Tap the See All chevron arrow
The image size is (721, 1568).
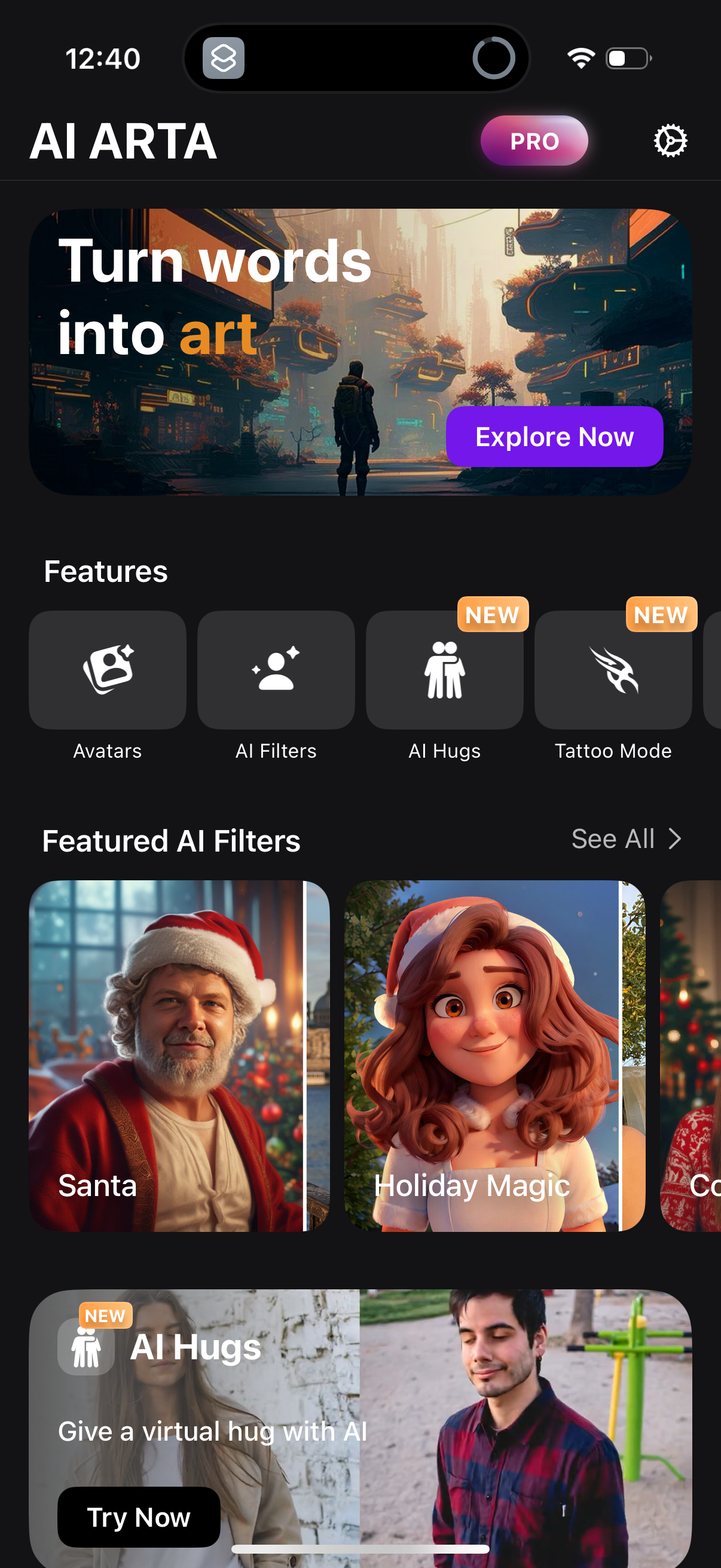pyautogui.click(x=676, y=839)
